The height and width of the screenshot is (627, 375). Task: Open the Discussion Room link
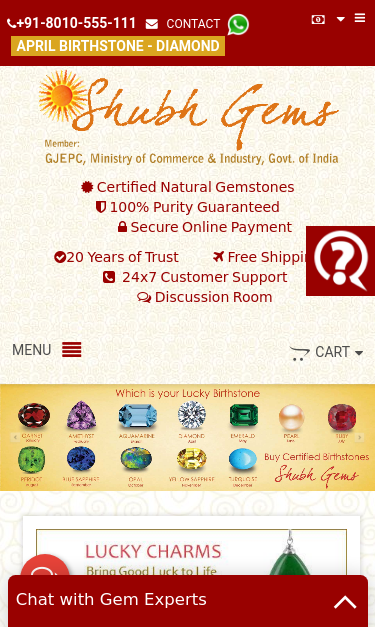(205, 297)
